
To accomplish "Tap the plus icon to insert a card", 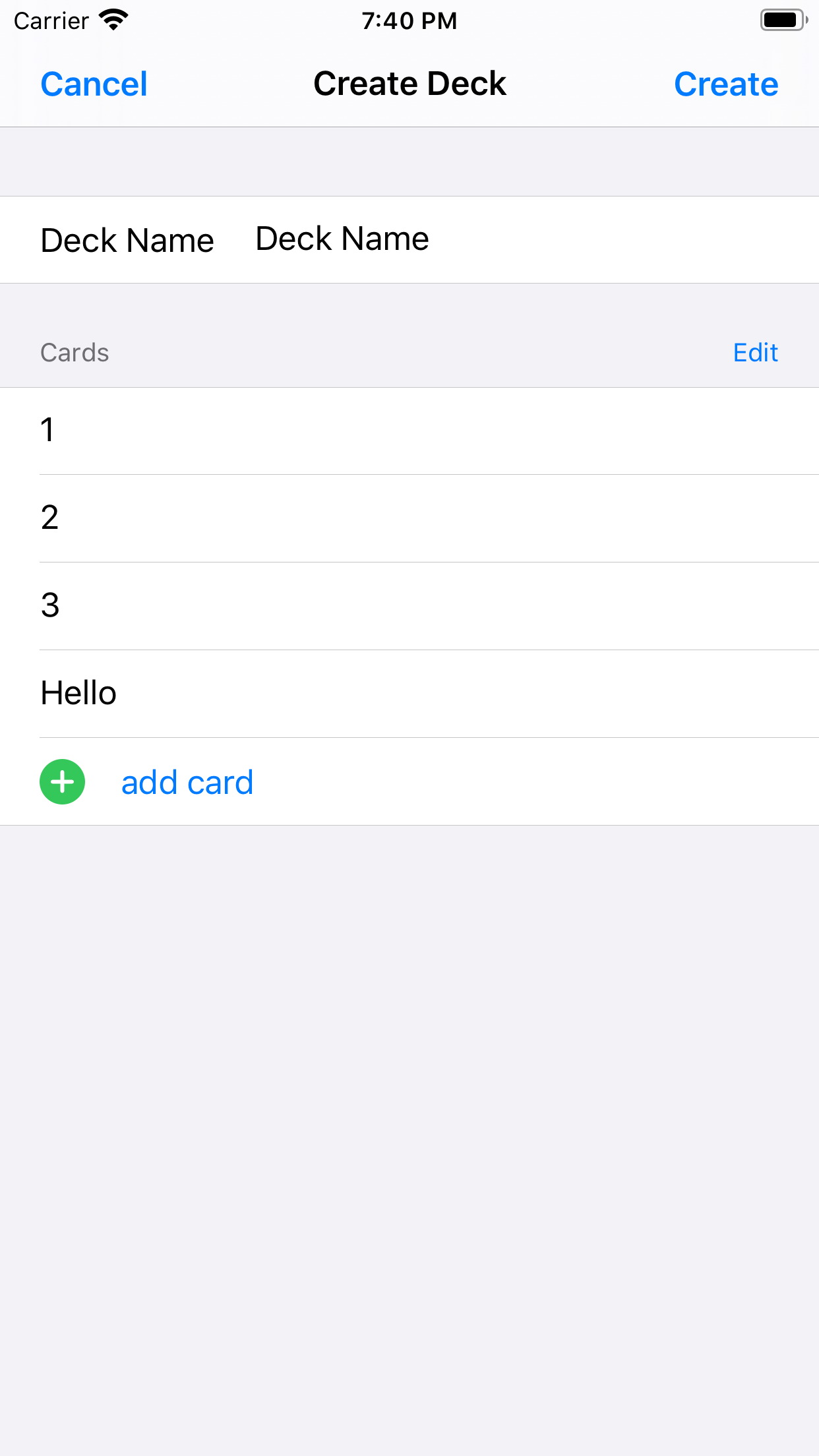I will click(62, 781).
